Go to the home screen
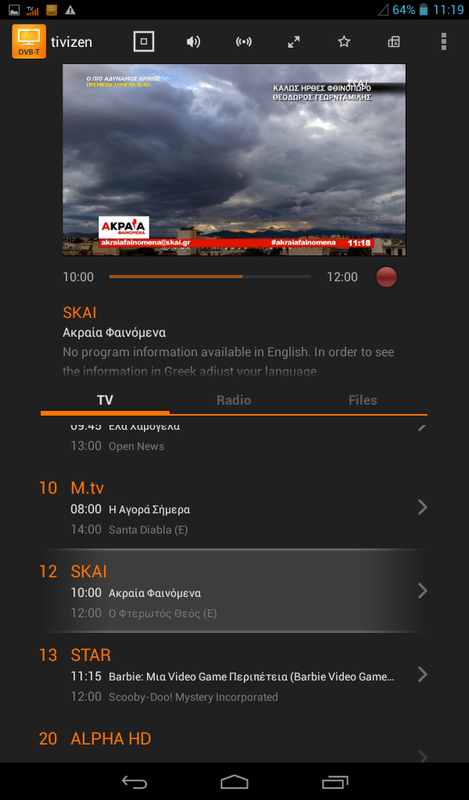 coord(234,782)
